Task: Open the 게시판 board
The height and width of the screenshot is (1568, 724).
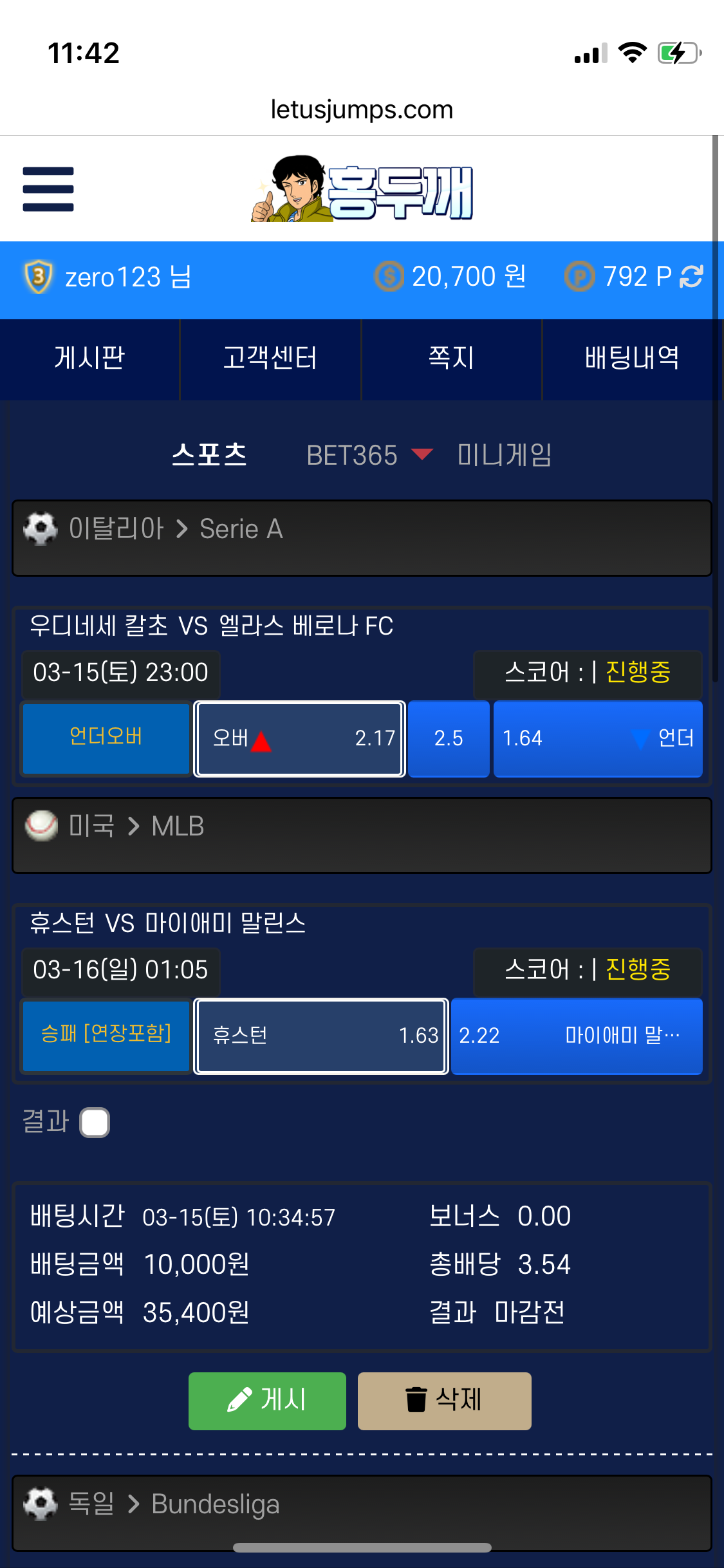Action: [x=89, y=359]
